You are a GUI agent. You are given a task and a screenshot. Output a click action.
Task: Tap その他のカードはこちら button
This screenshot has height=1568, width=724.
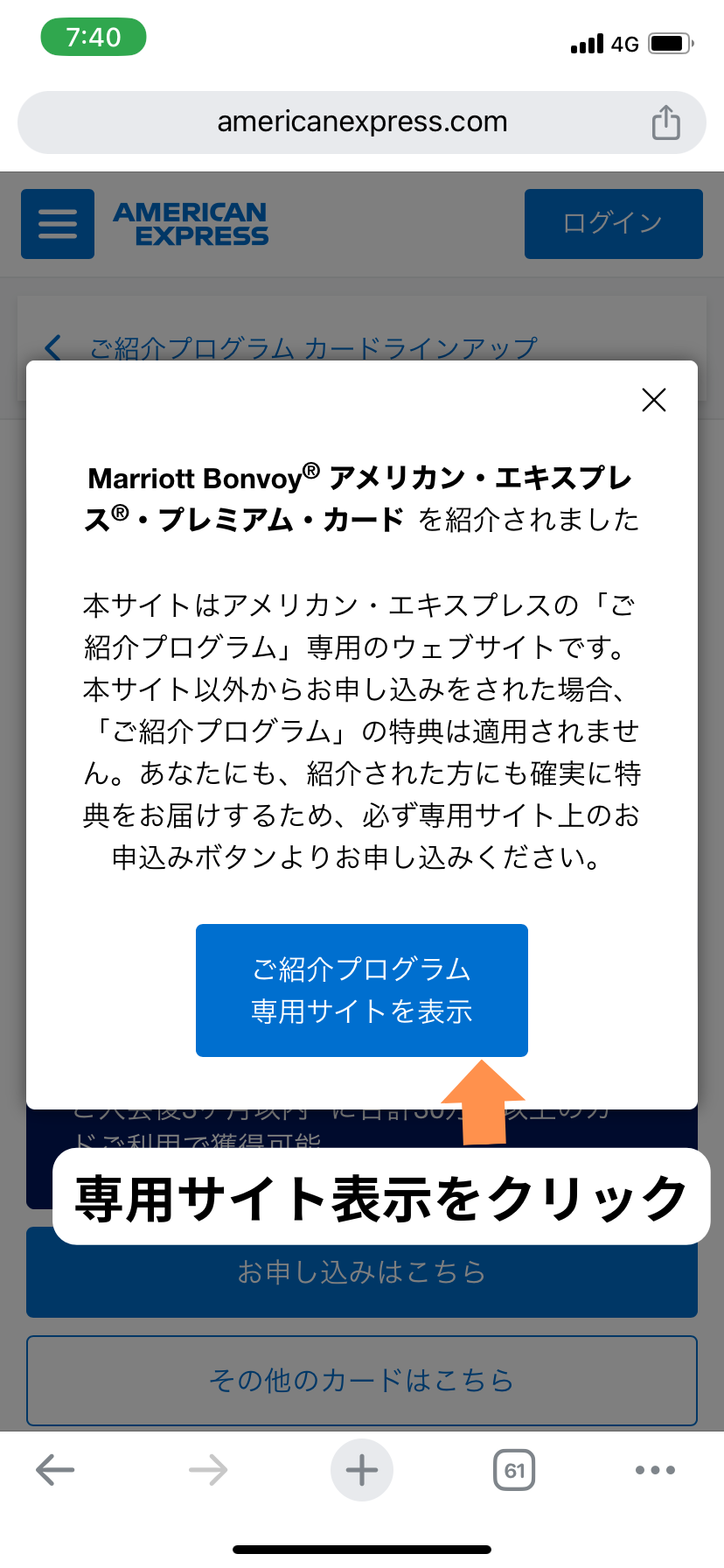coord(361,1380)
